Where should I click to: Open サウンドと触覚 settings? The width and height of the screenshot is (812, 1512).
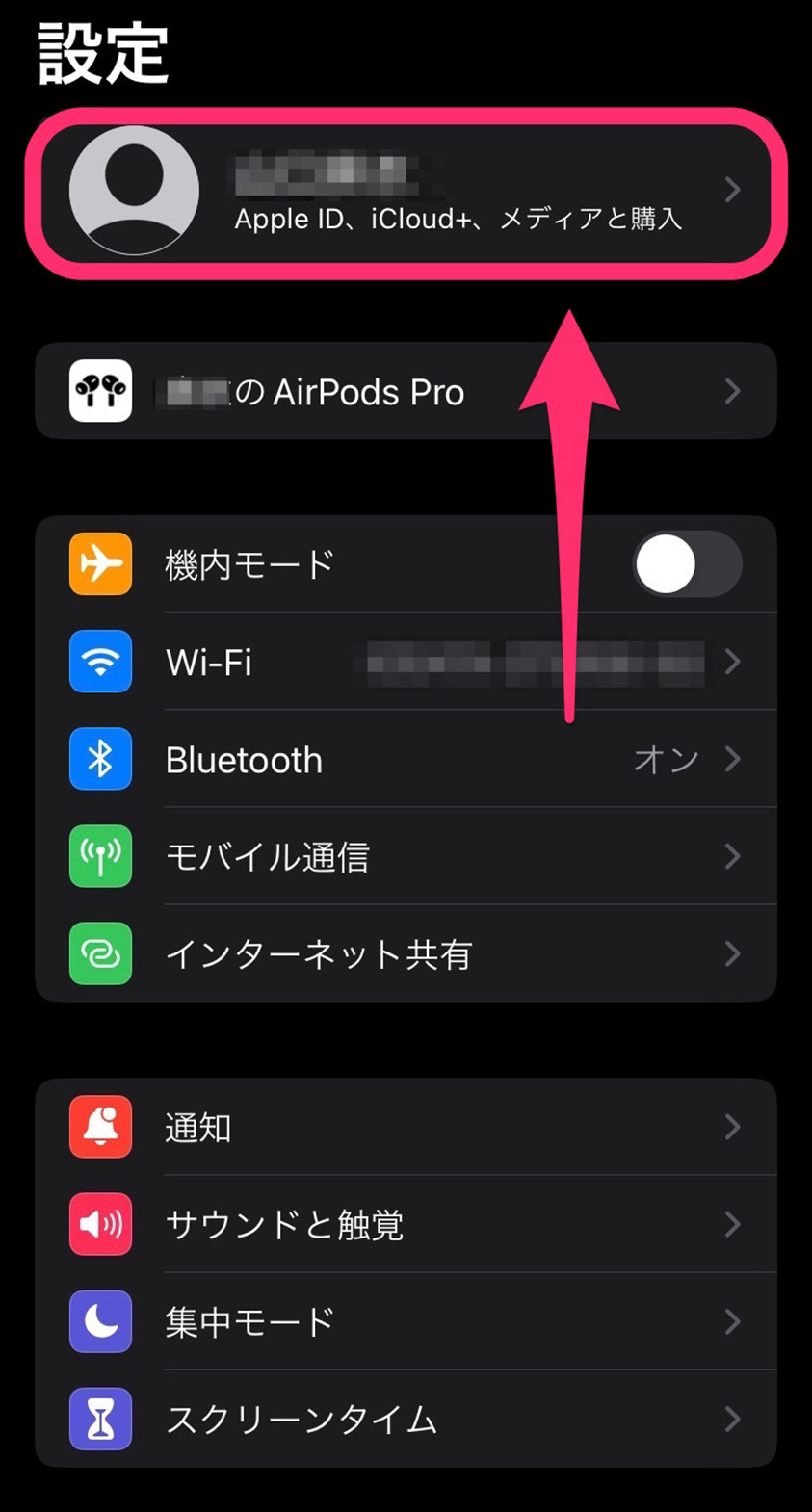click(405, 1224)
